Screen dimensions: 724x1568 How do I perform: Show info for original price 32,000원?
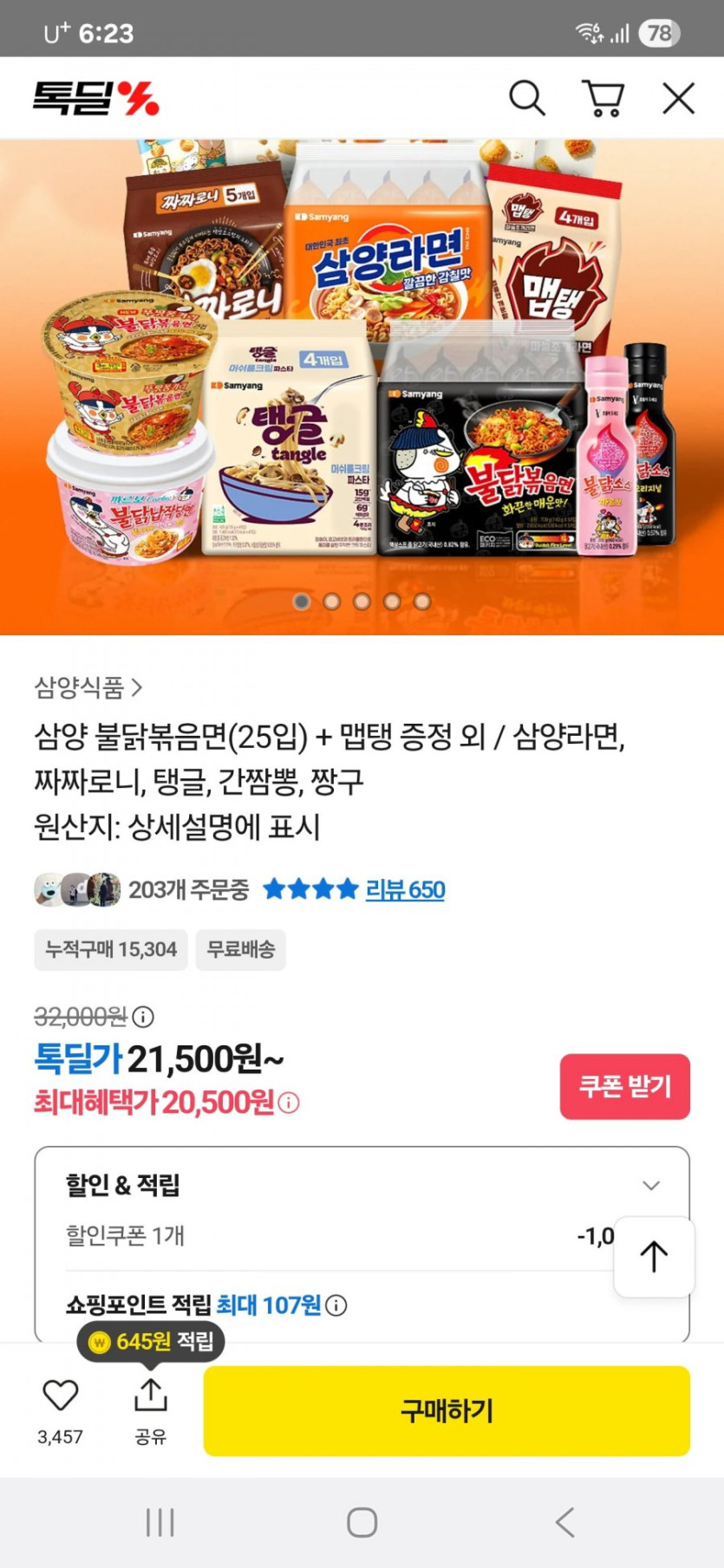143,1016
